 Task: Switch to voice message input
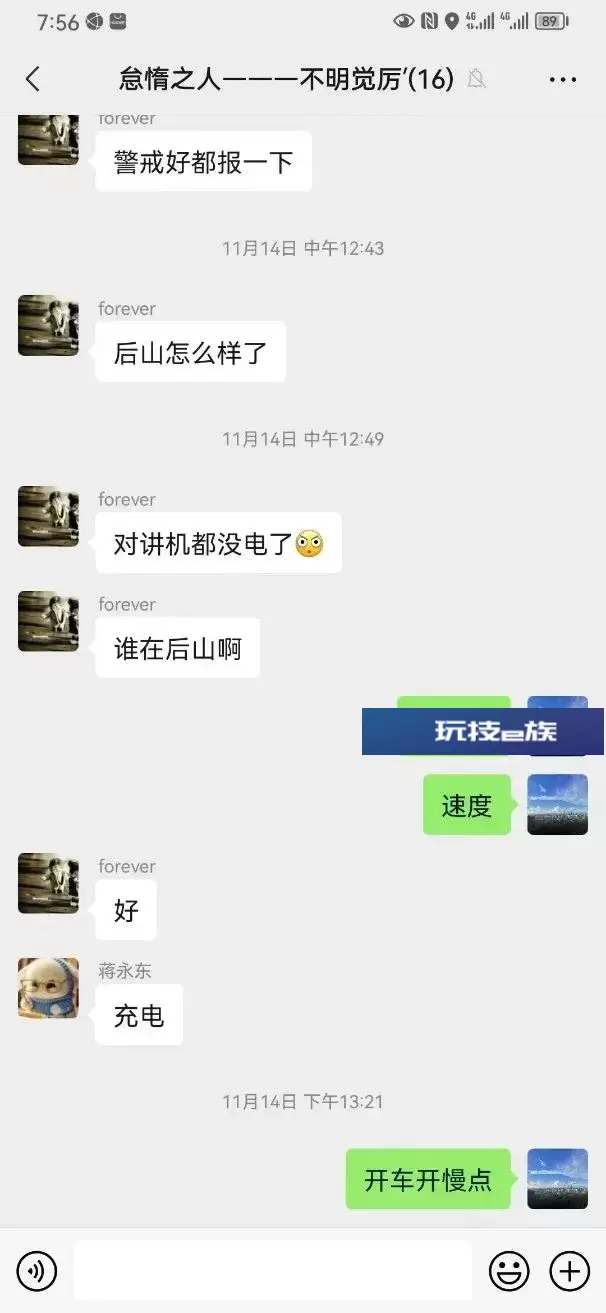click(37, 1271)
